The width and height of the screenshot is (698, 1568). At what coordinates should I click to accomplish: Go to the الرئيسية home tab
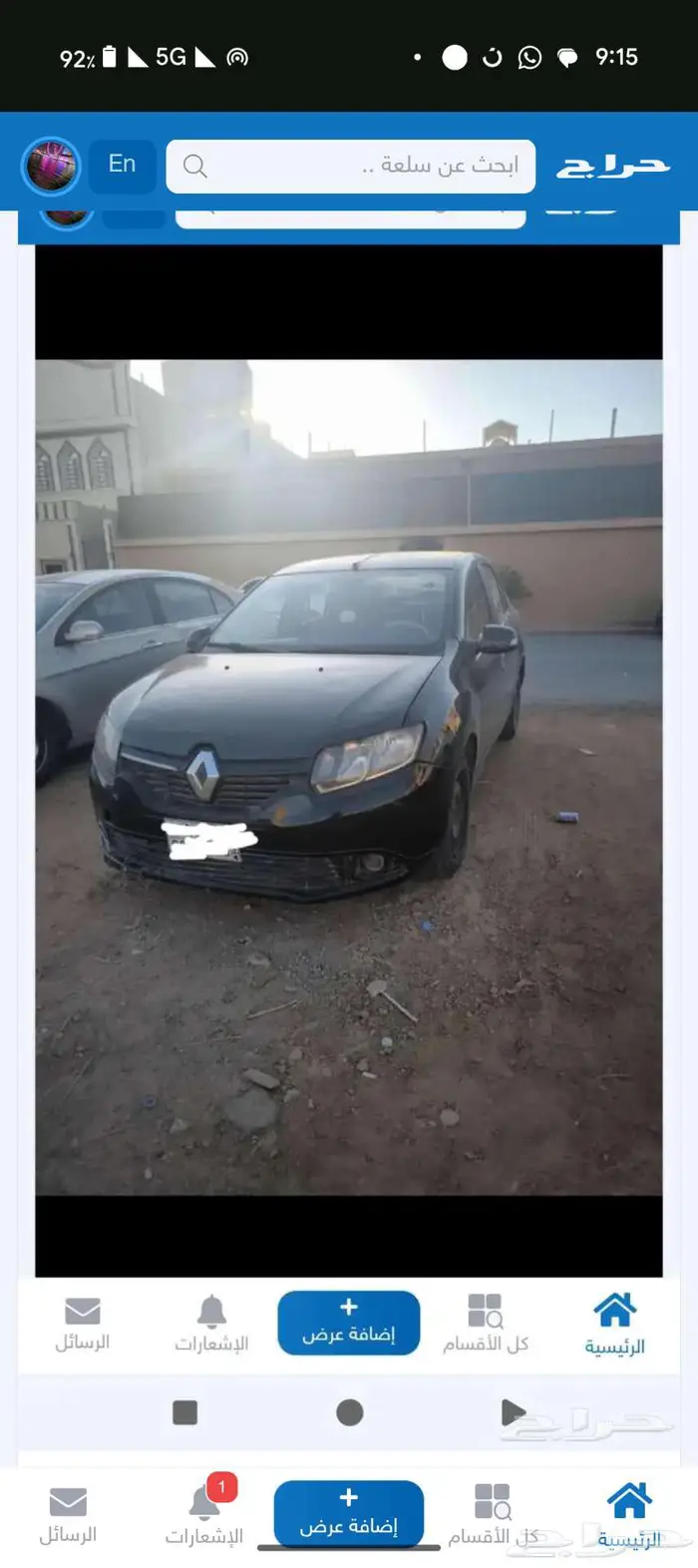click(629, 1515)
